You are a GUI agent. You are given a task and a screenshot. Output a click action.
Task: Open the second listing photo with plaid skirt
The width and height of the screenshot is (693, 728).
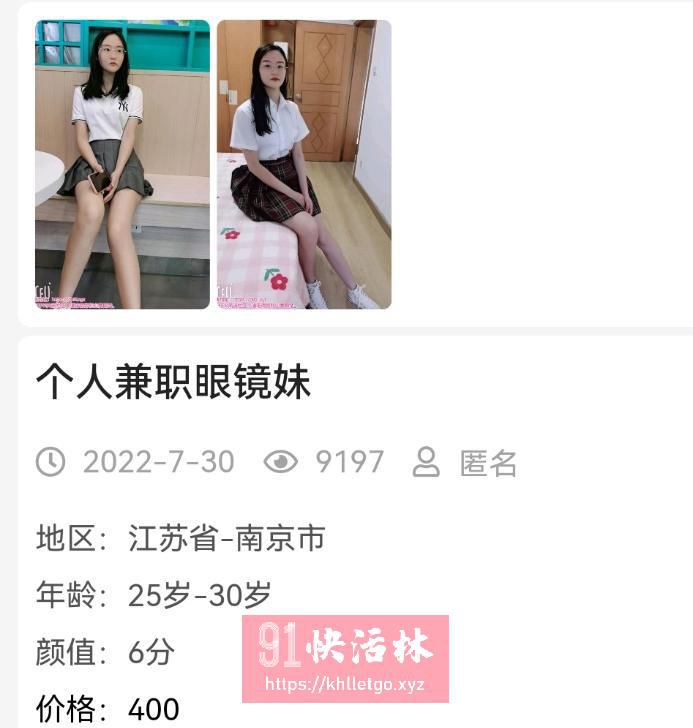pyautogui.click(x=304, y=165)
